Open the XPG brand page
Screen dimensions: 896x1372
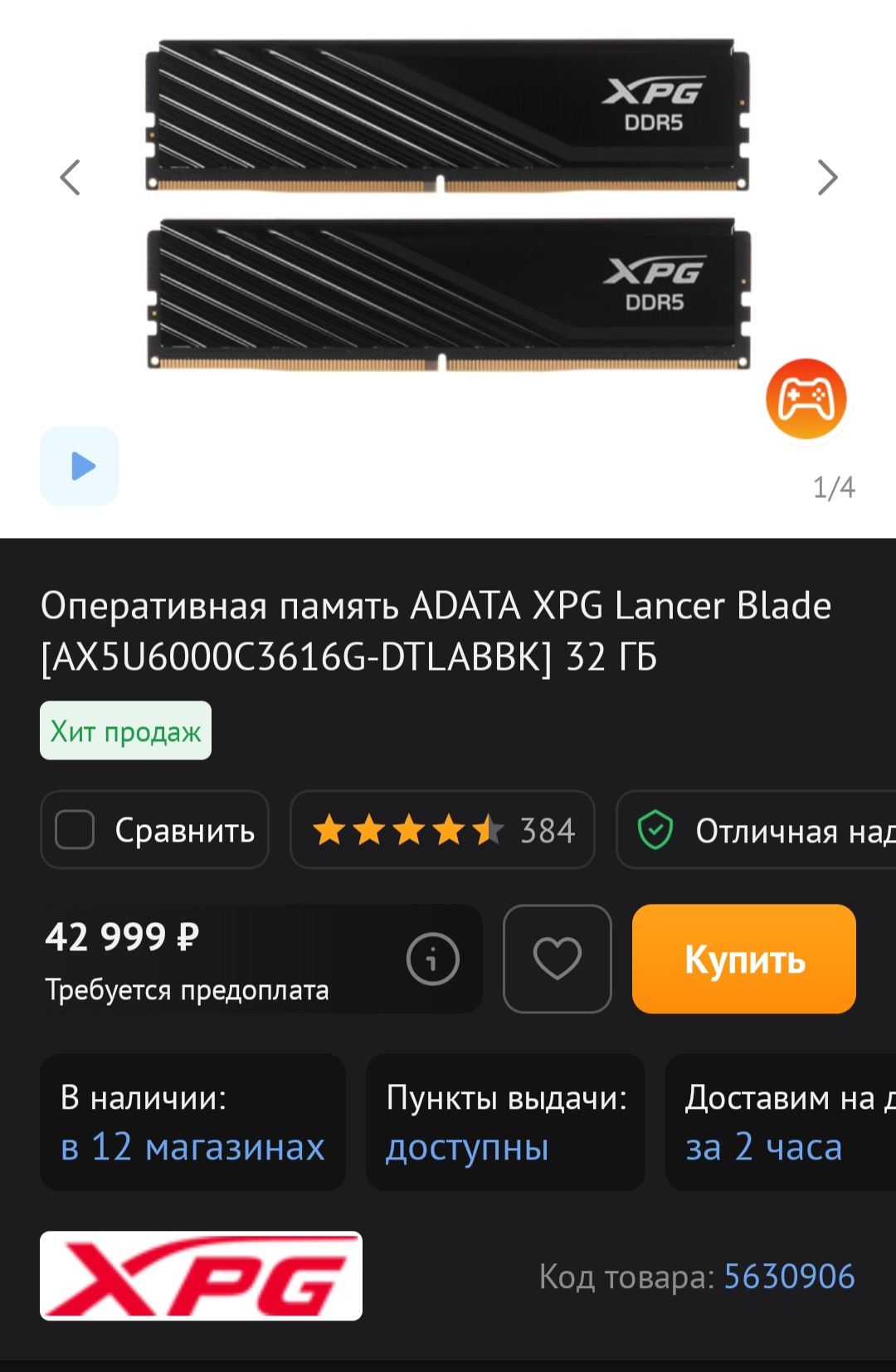[x=201, y=1276]
